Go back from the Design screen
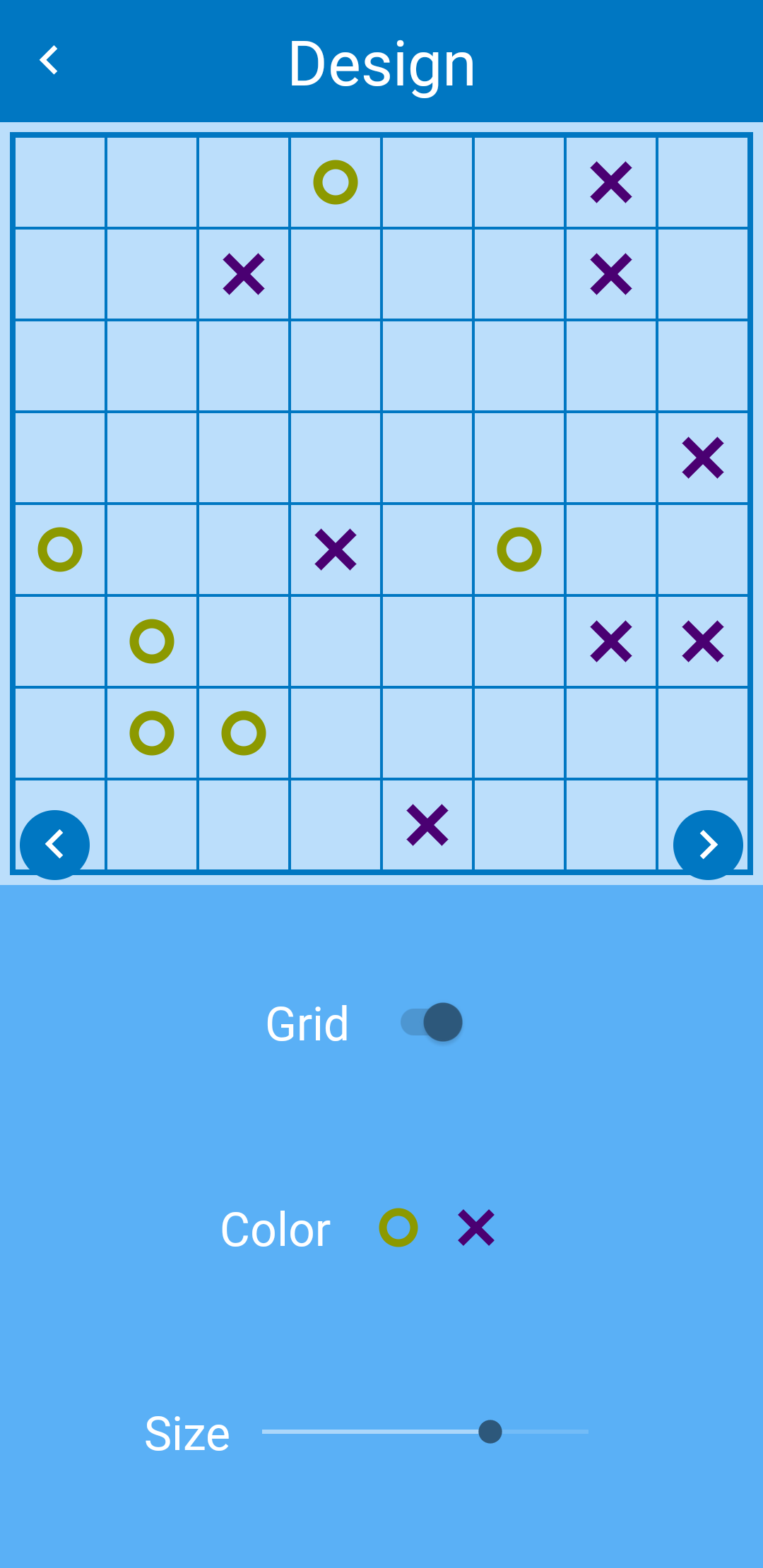Viewport: 763px width, 1568px height. [x=49, y=61]
